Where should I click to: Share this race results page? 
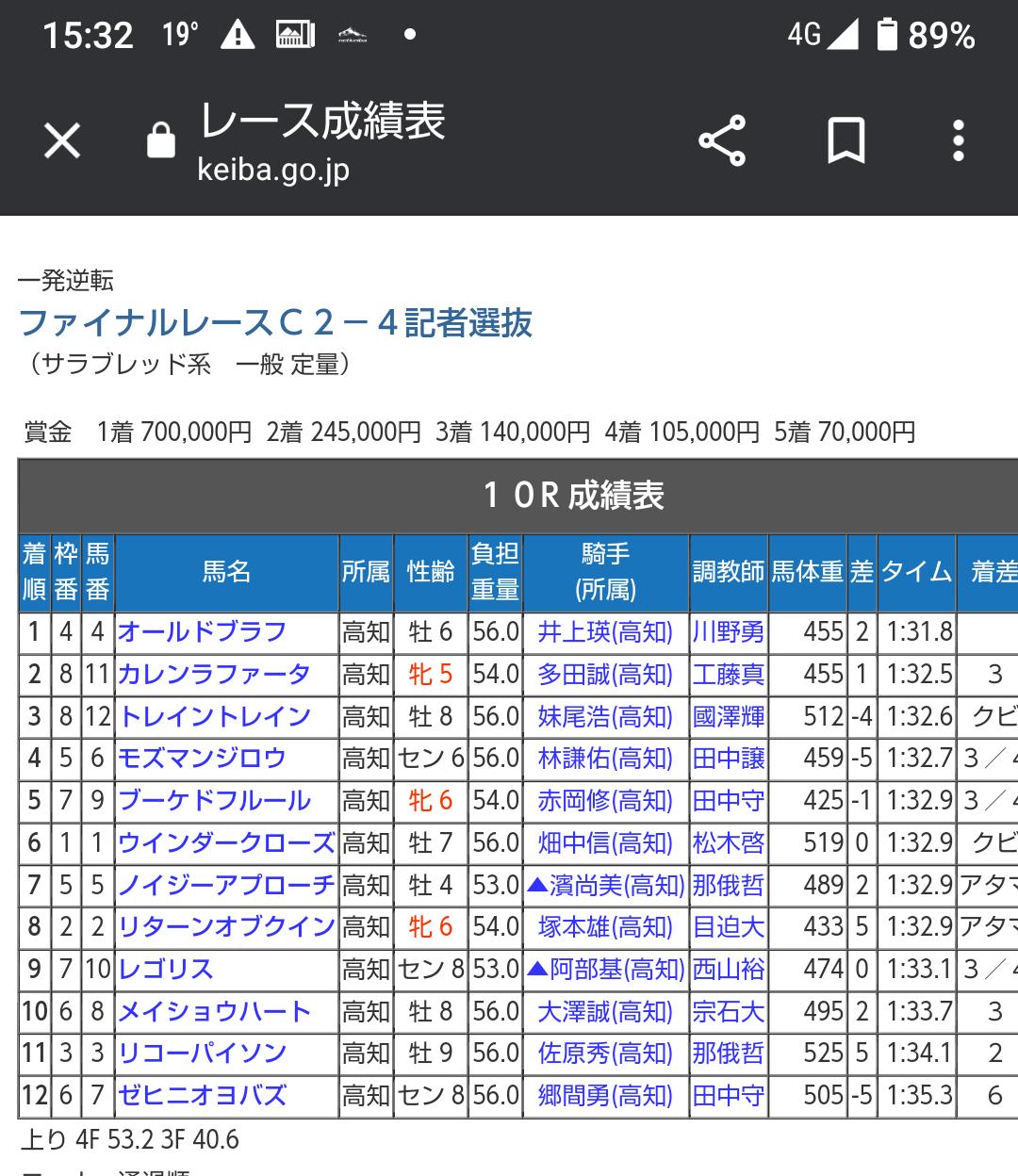tap(722, 142)
